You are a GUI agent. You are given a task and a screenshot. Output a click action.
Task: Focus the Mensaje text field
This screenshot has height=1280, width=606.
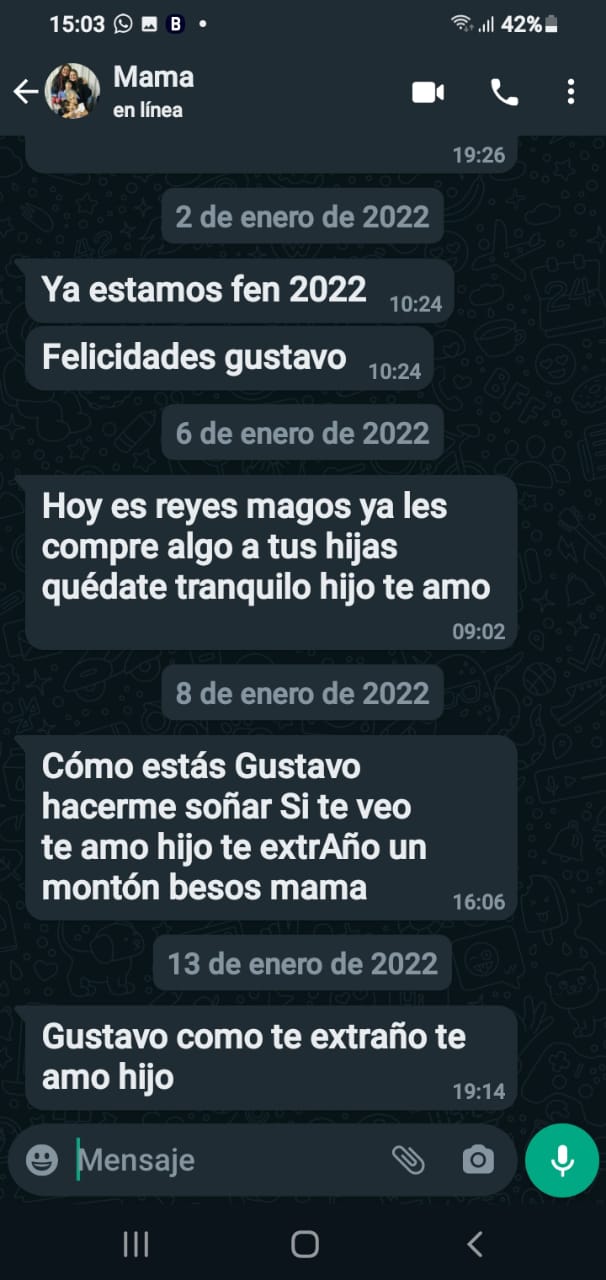pos(228,1160)
